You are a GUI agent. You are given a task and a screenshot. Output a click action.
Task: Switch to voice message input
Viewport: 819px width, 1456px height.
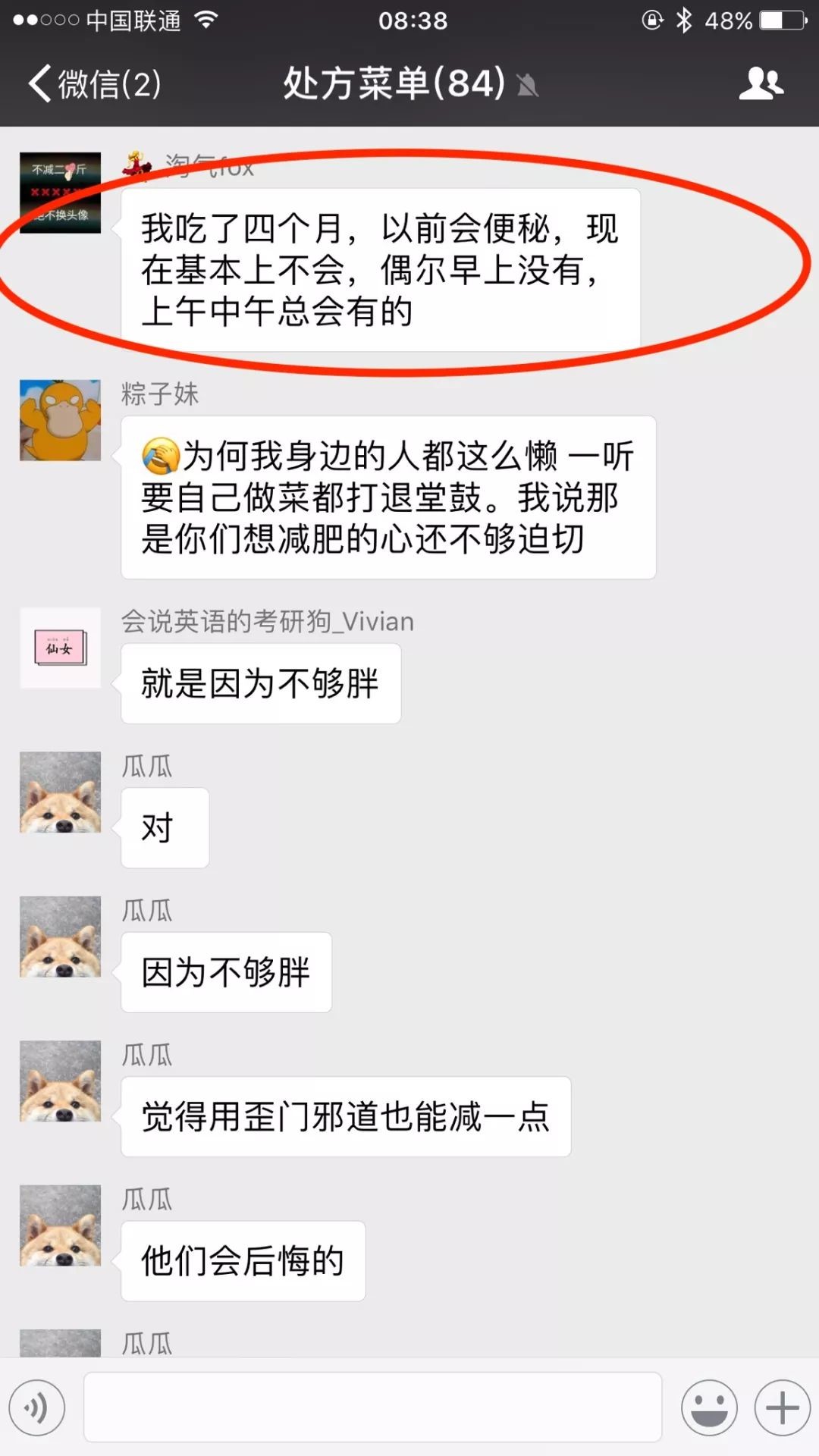point(36,1407)
